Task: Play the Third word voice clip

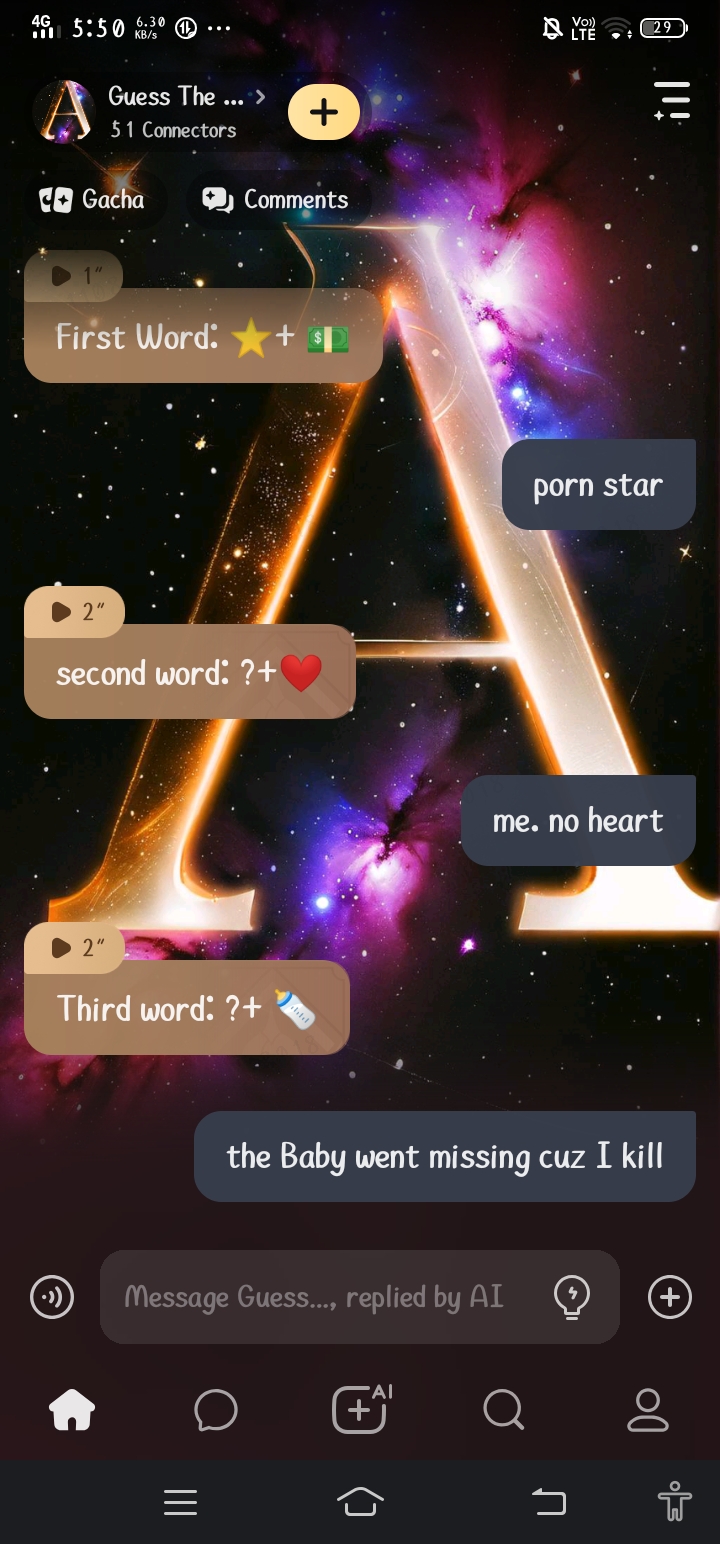Action: pos(73,947)
